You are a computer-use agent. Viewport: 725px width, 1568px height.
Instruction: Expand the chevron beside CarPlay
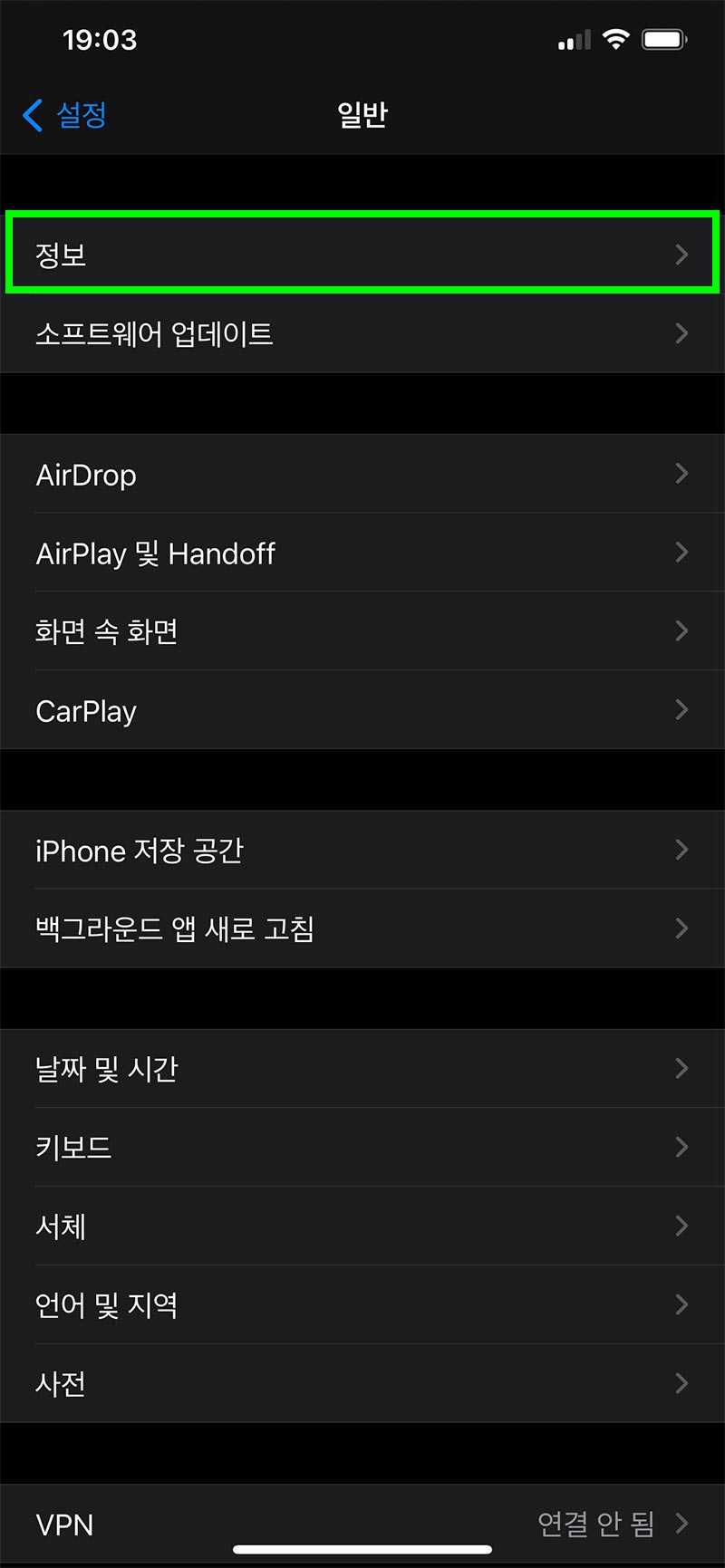681,710
